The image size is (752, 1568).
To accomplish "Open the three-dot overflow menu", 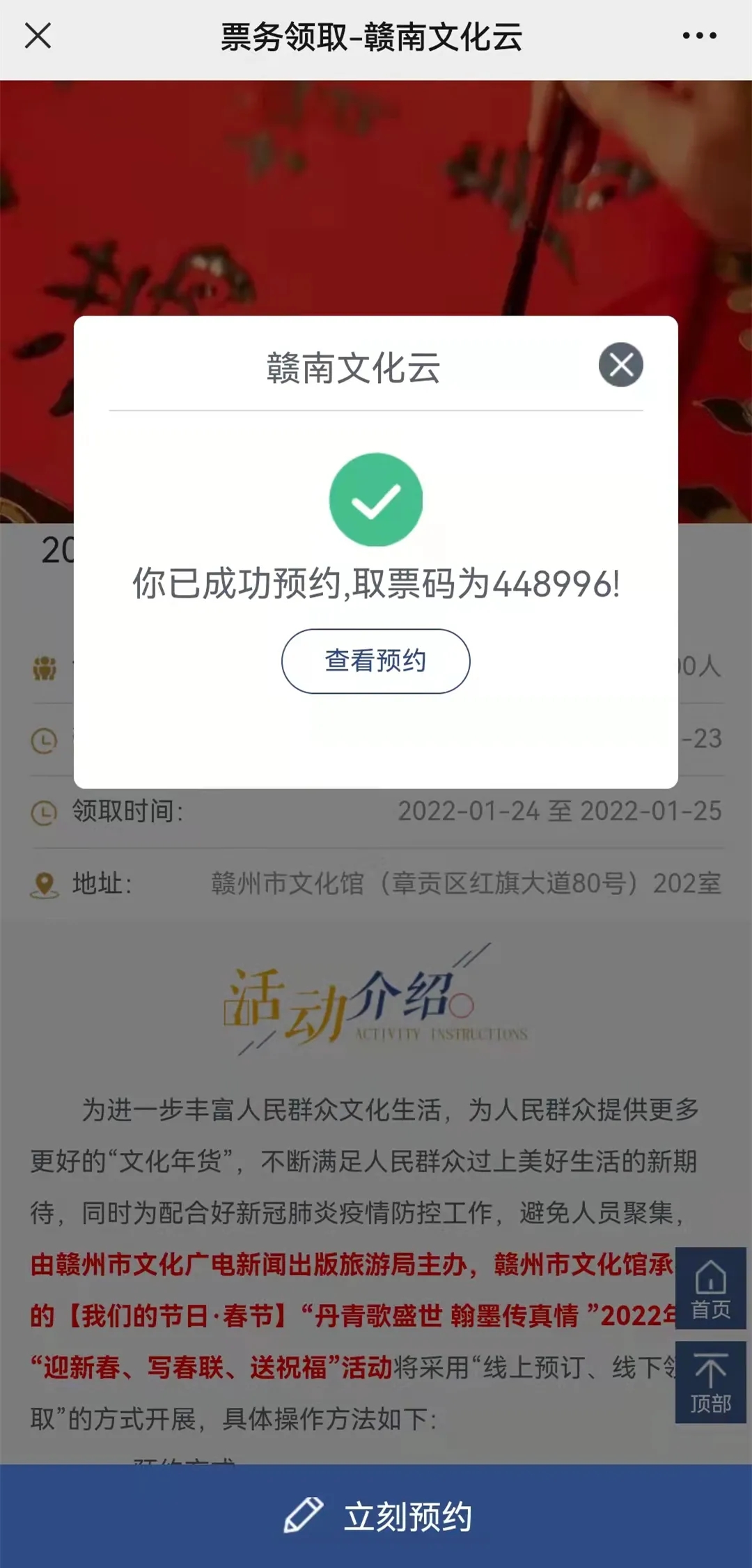I will [699, 36].
